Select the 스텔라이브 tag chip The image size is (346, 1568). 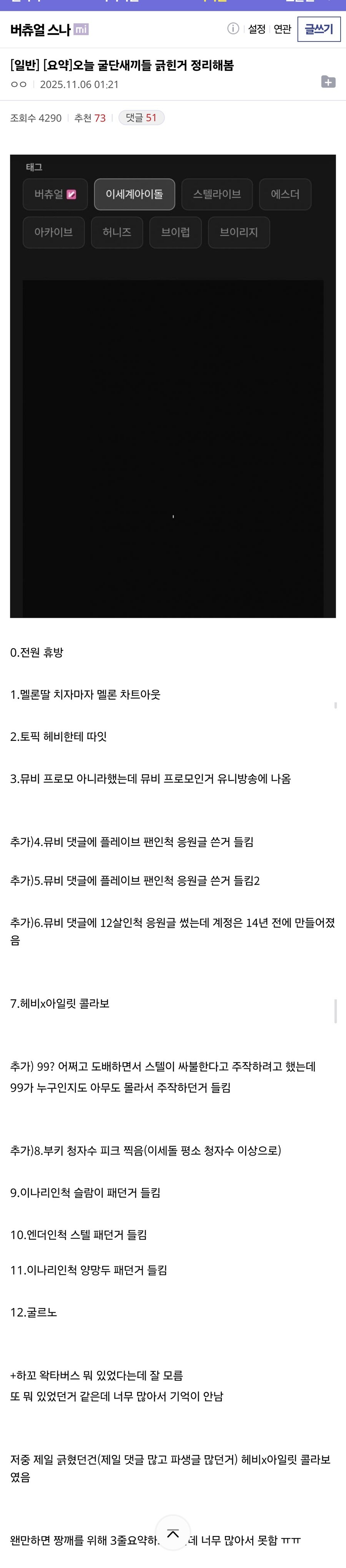click(x=217, y=194)
